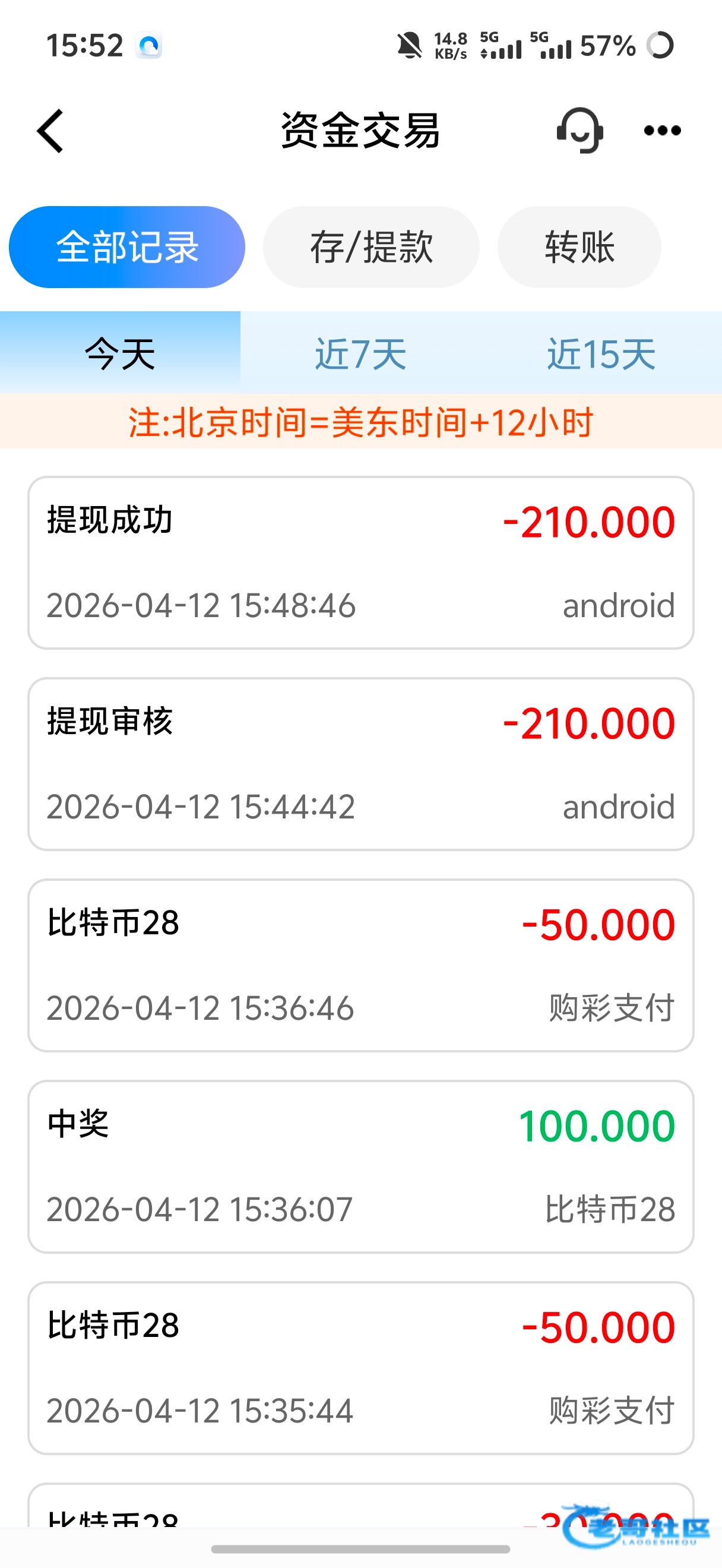Image resolution: width=722 pixels, height=1568 pixels.
Task: View records for 近15天
Action: point(601,353)
